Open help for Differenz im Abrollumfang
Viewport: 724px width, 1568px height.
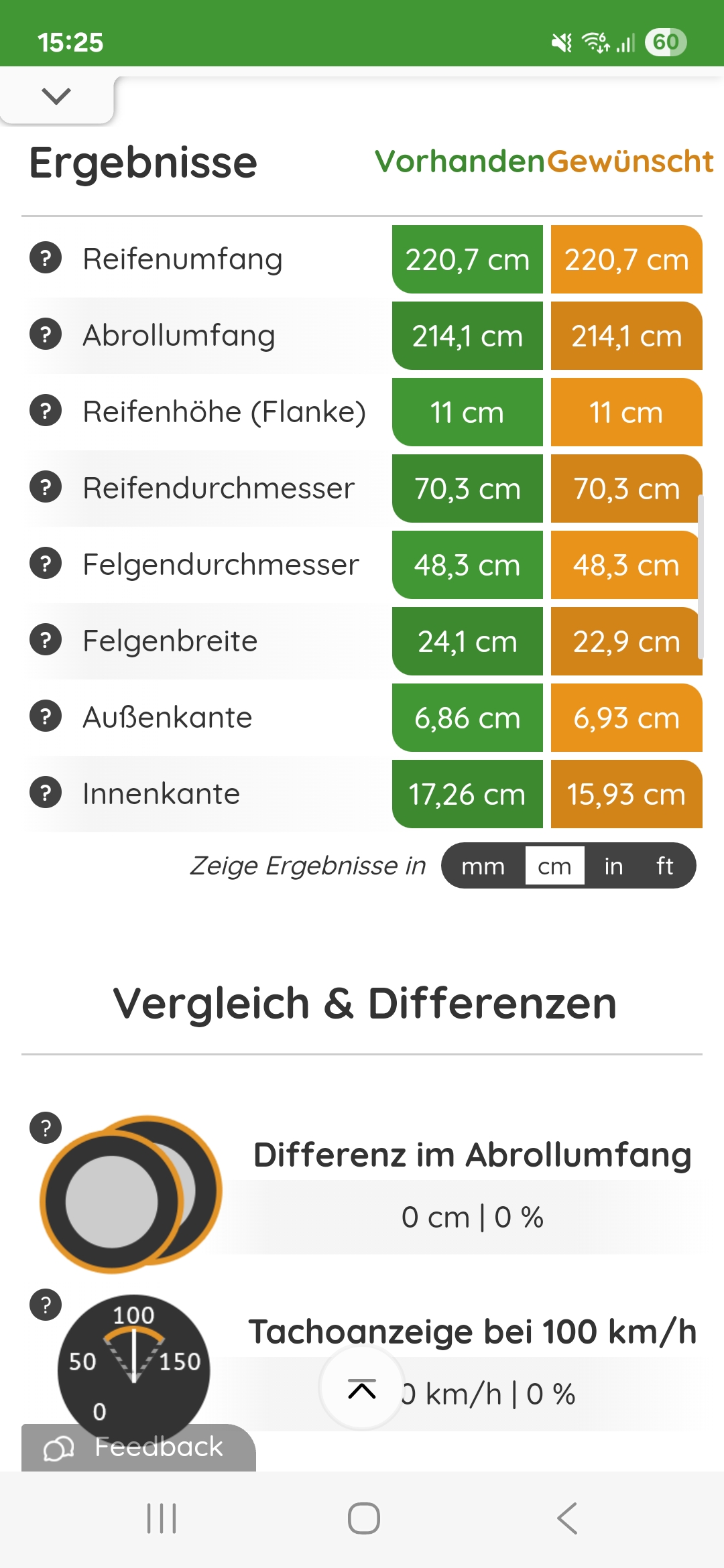coord(46,1128)
